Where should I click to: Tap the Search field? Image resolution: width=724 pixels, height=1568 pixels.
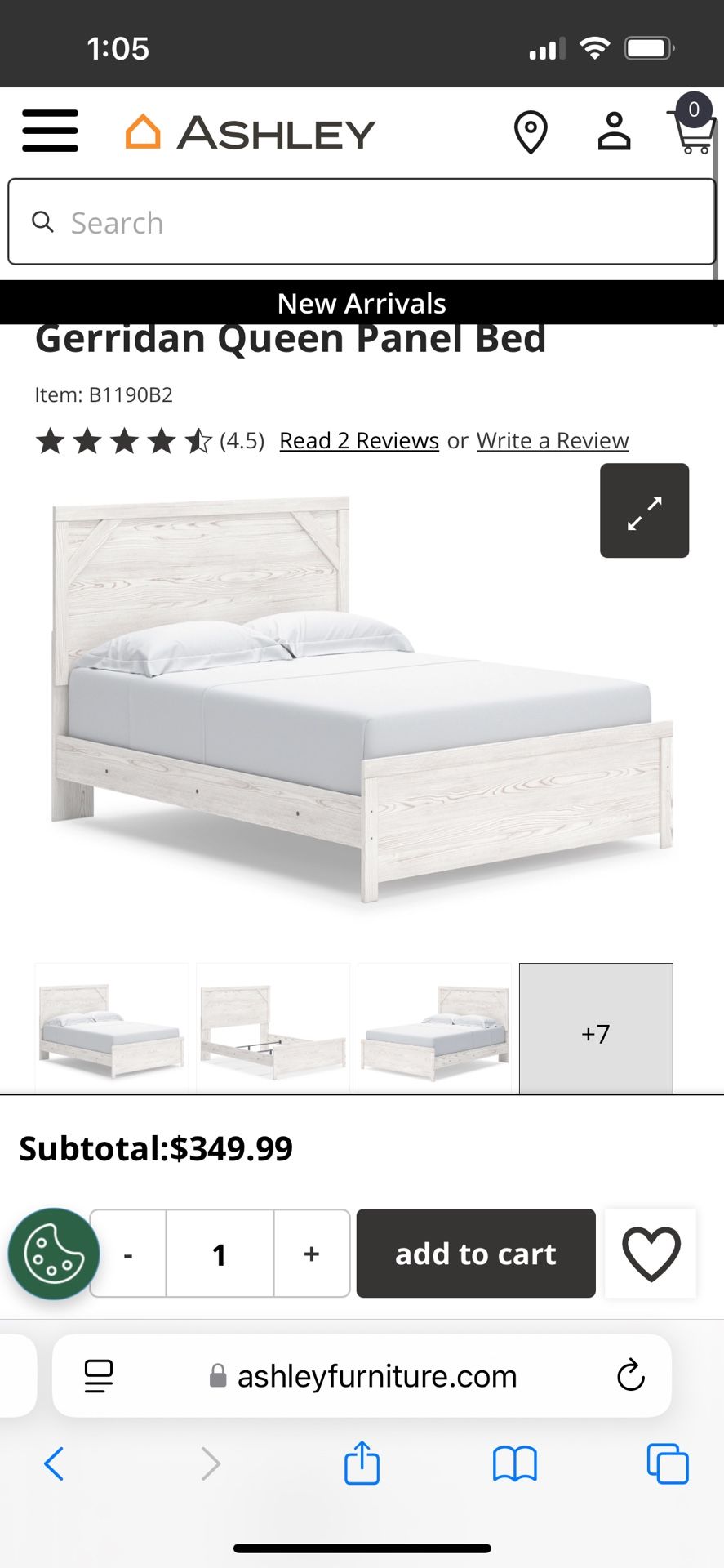click(362, 222)
